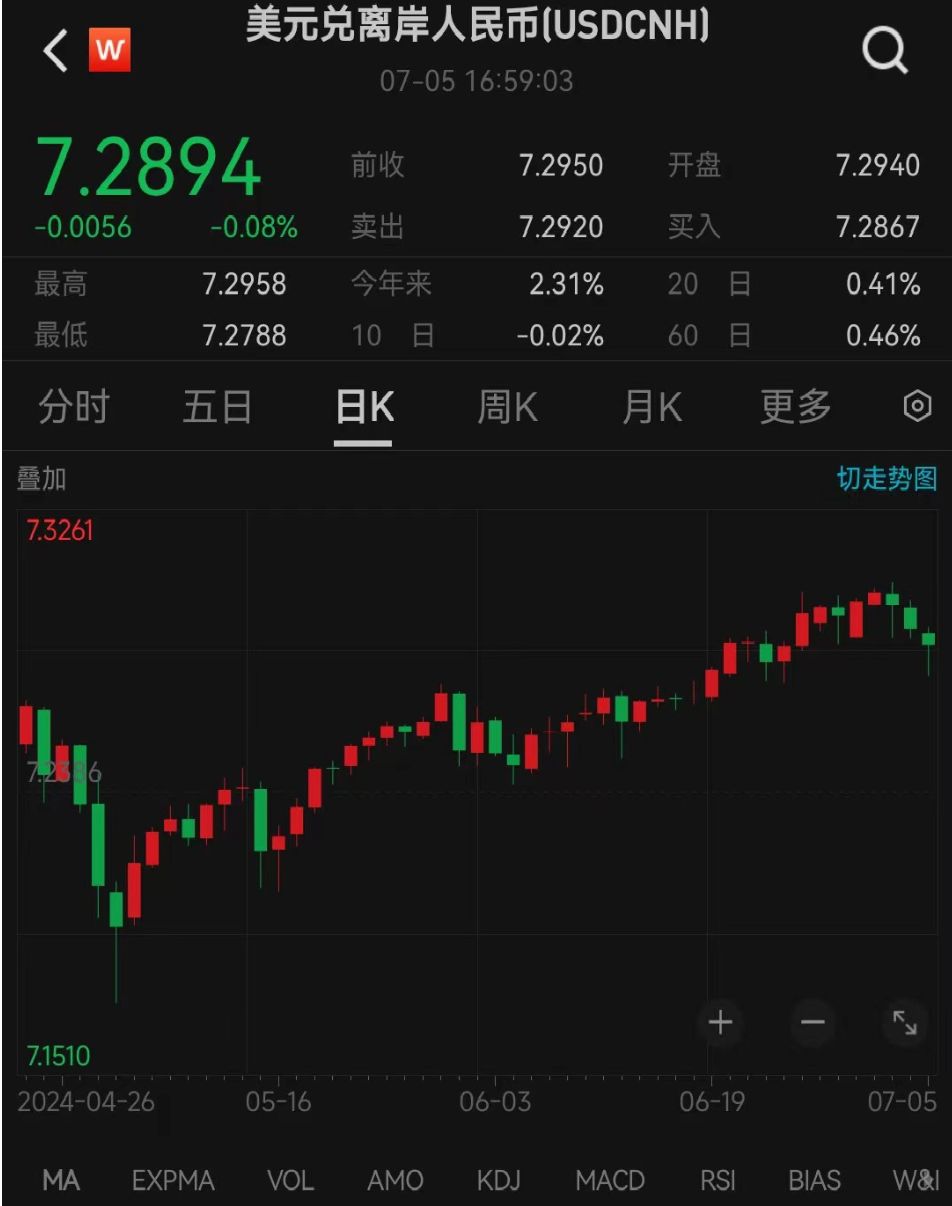This screenshot has height=1206, width=952.
Task: Open the search magnifier icon
Action: coord(885,49)
